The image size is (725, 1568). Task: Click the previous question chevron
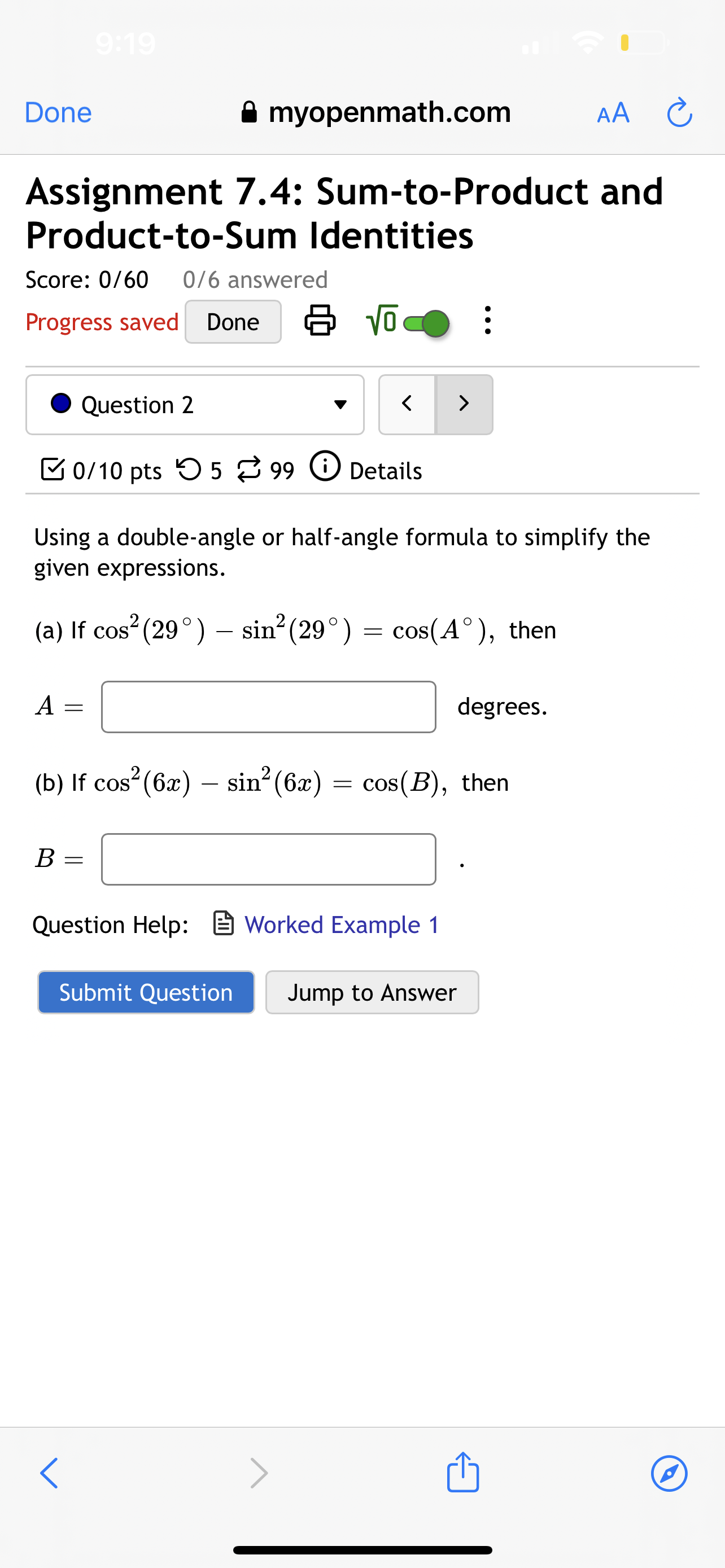click(x=407, y=404)
